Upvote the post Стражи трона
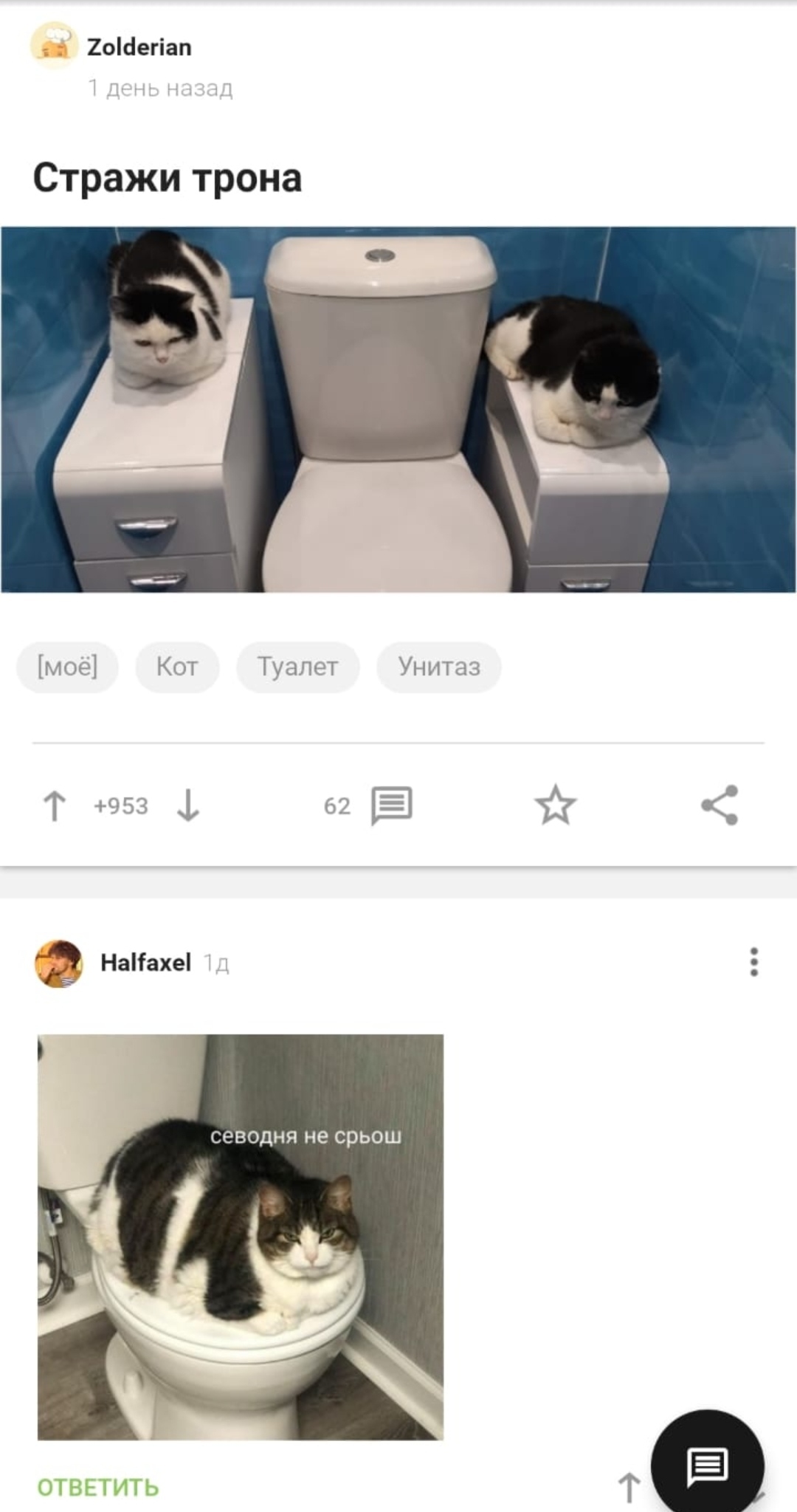The image size is (797, 1512). (55, 805)
